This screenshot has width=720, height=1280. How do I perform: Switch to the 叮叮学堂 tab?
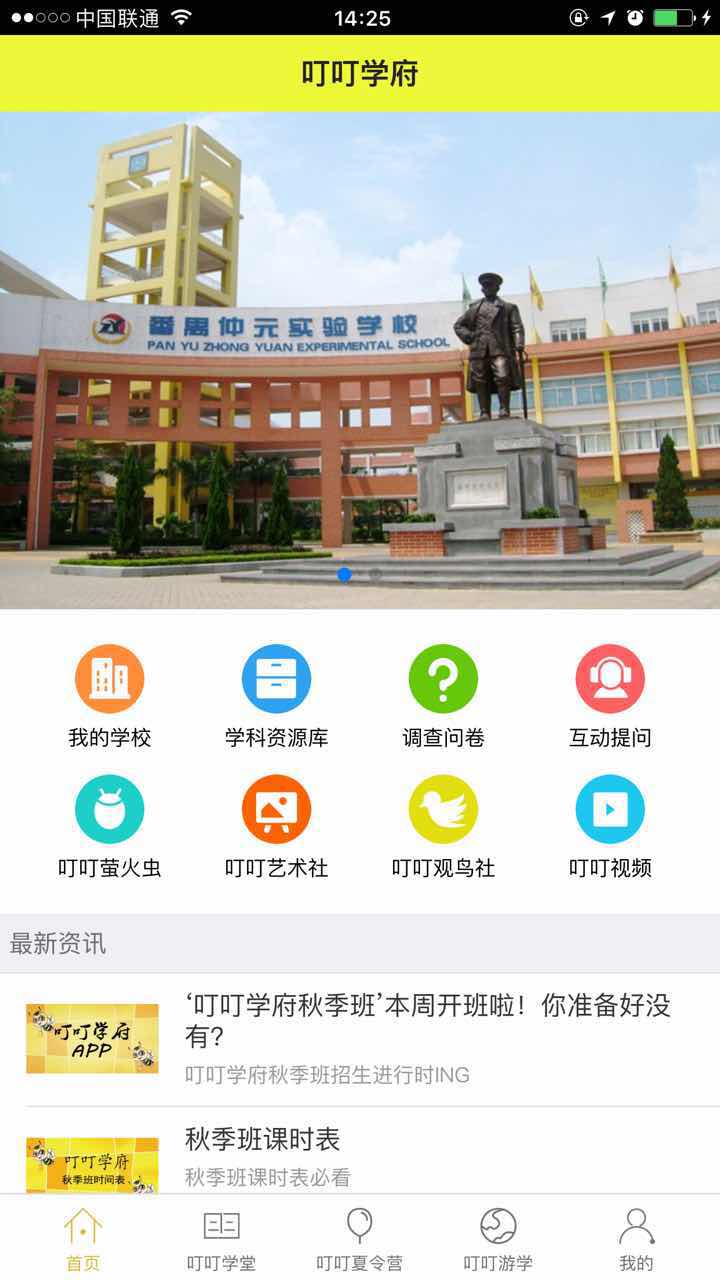click(x=221, y=1238)
